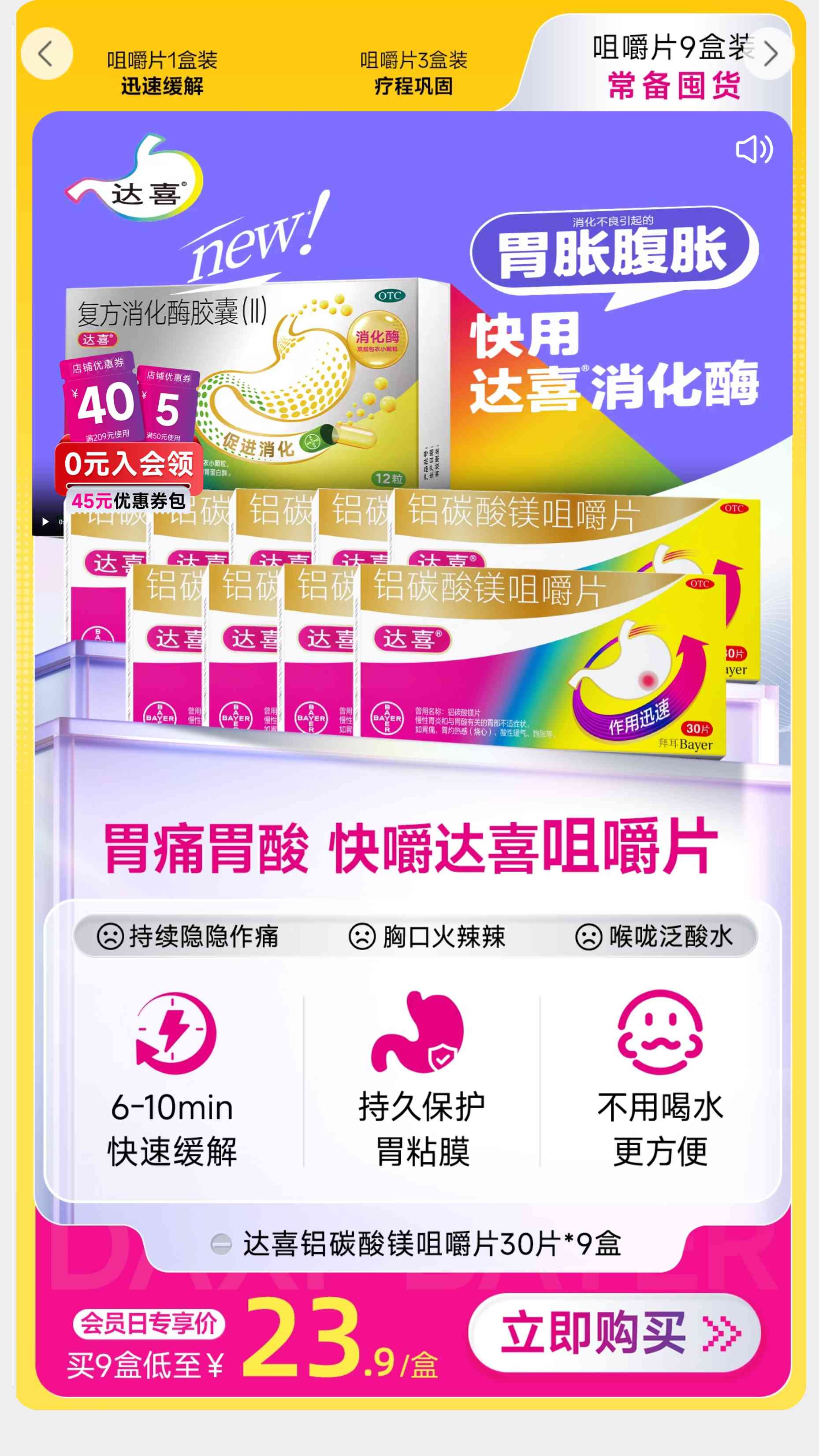Tap 0元入会领 45元优惠券包

click(128, 478)
